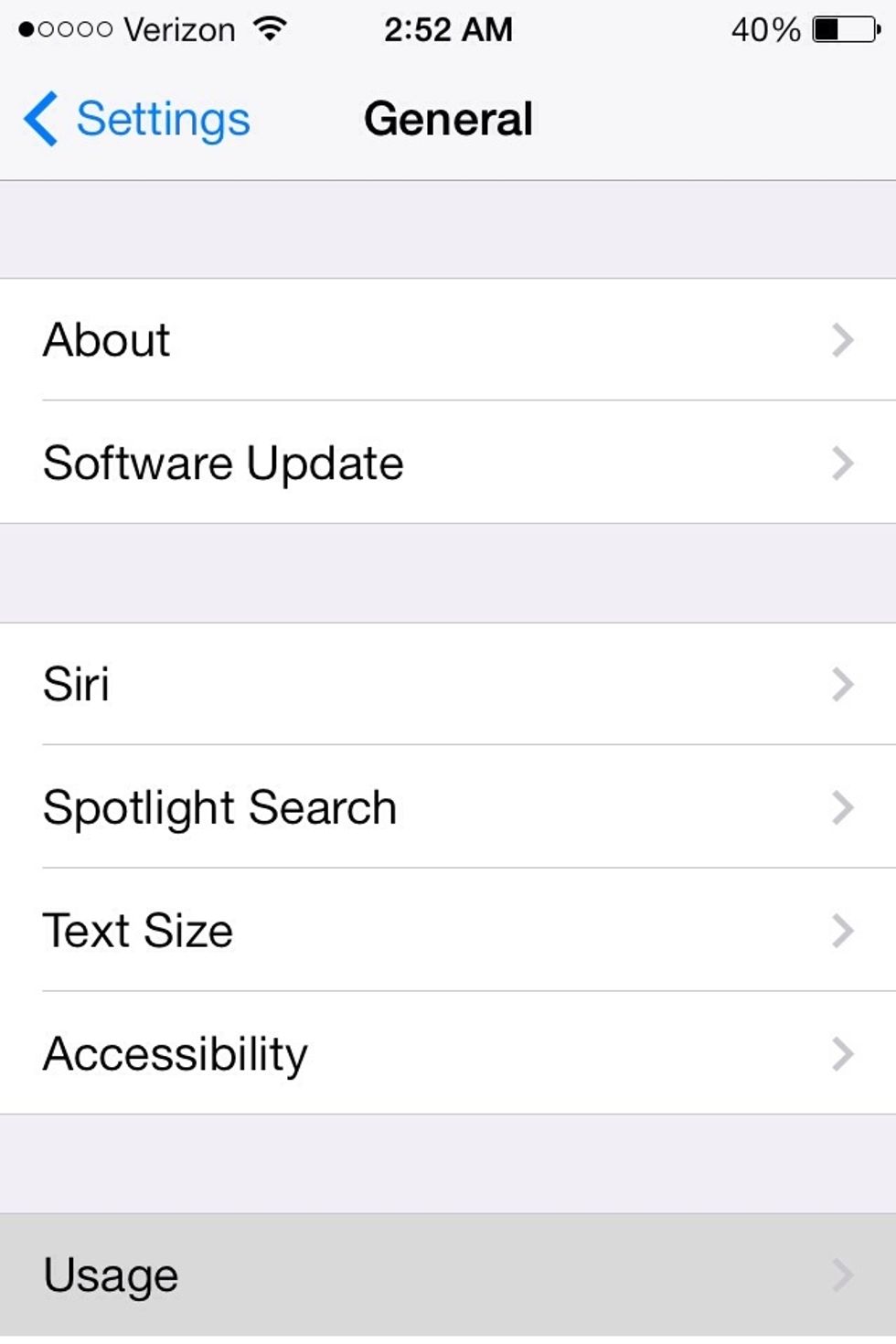Open the About row

[x=448, y=340]
